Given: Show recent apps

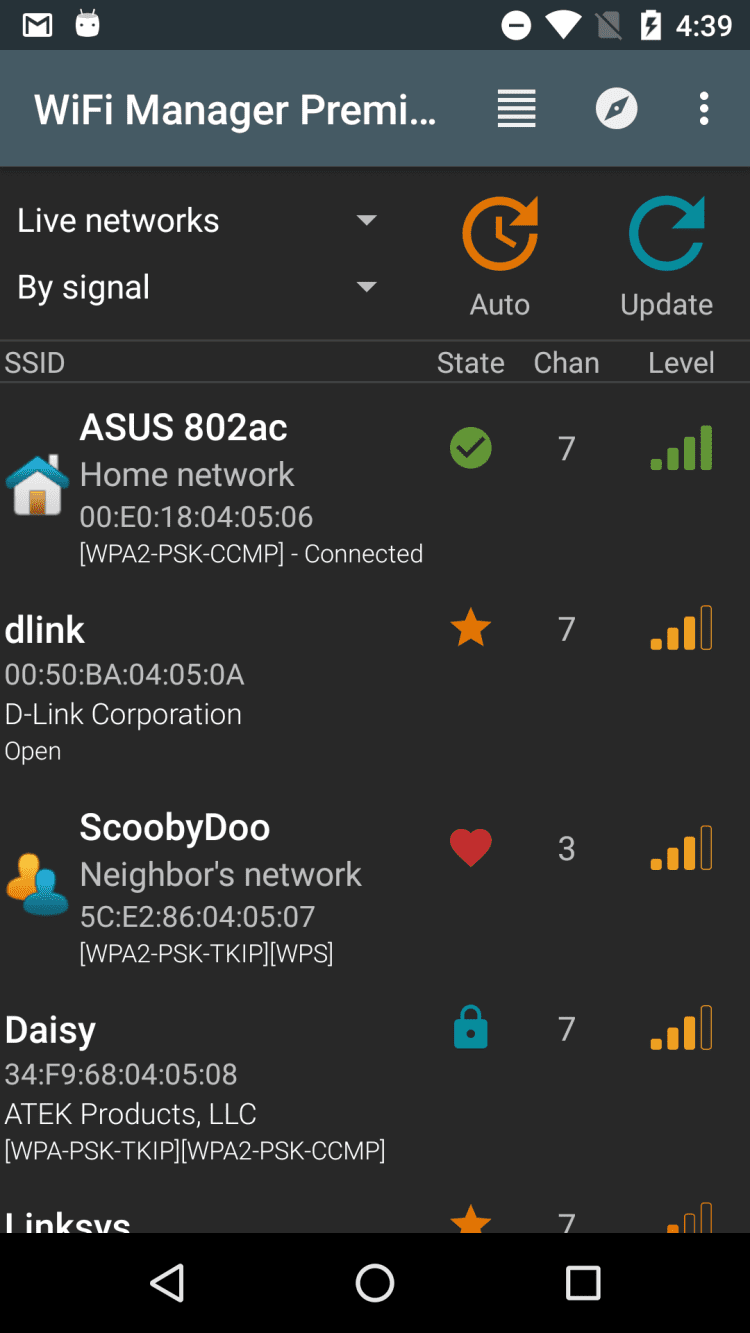Looking at the screenshot, I should pyautogui.click(x=582, y=1283).
